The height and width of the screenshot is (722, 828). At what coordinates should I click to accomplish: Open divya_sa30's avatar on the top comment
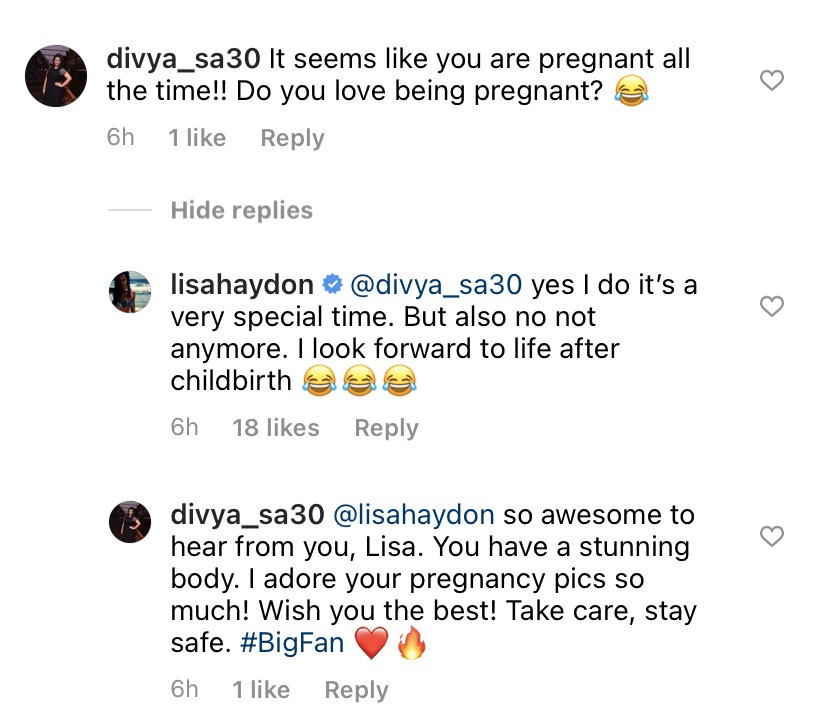coord(55,76)
